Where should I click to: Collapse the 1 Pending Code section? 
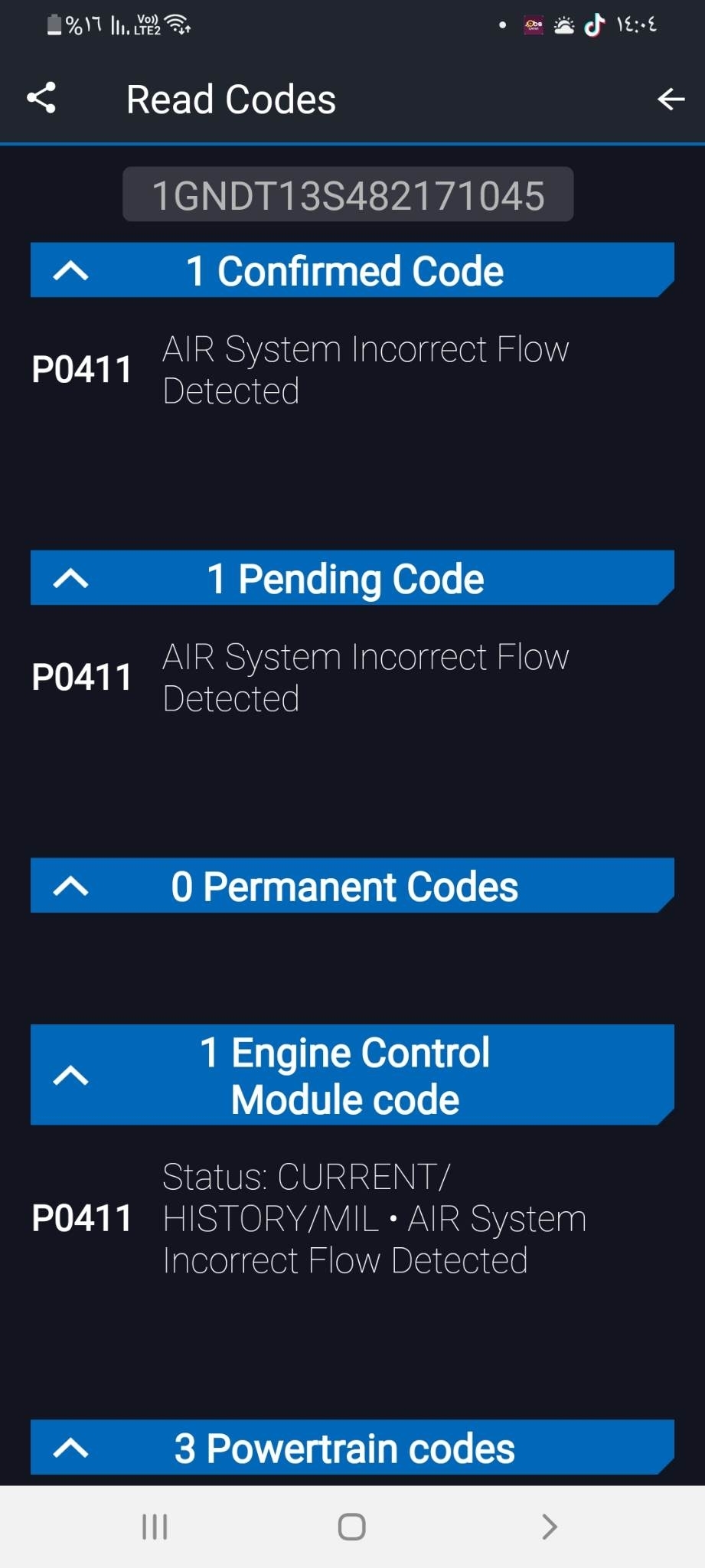71,579
